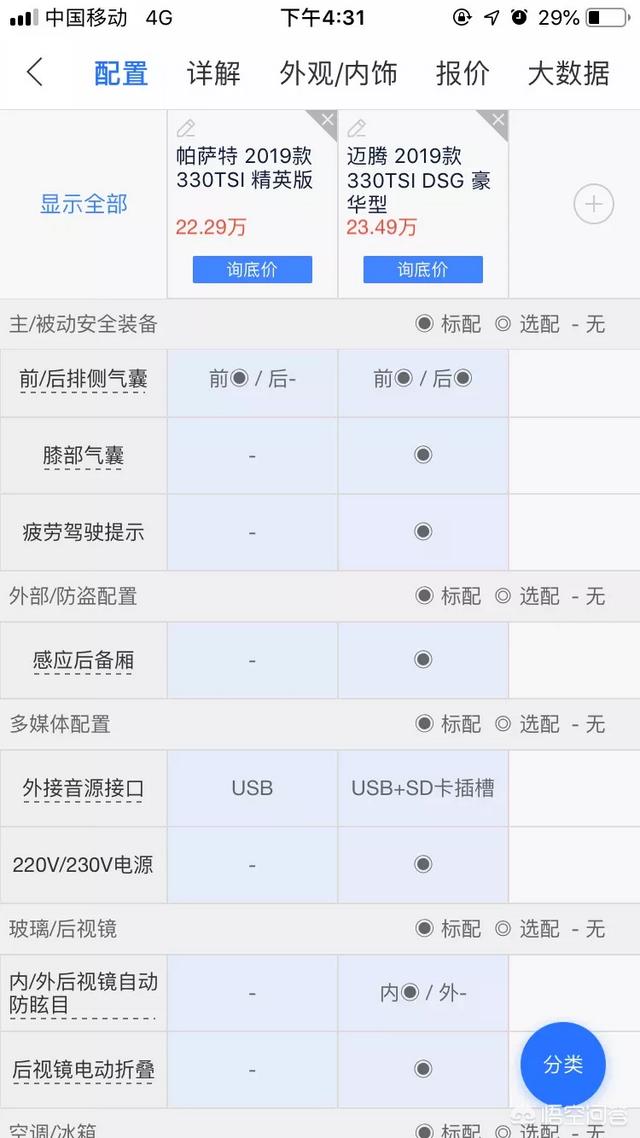
Task: Switch to the 报价 tab
Action: click(462, 74)
